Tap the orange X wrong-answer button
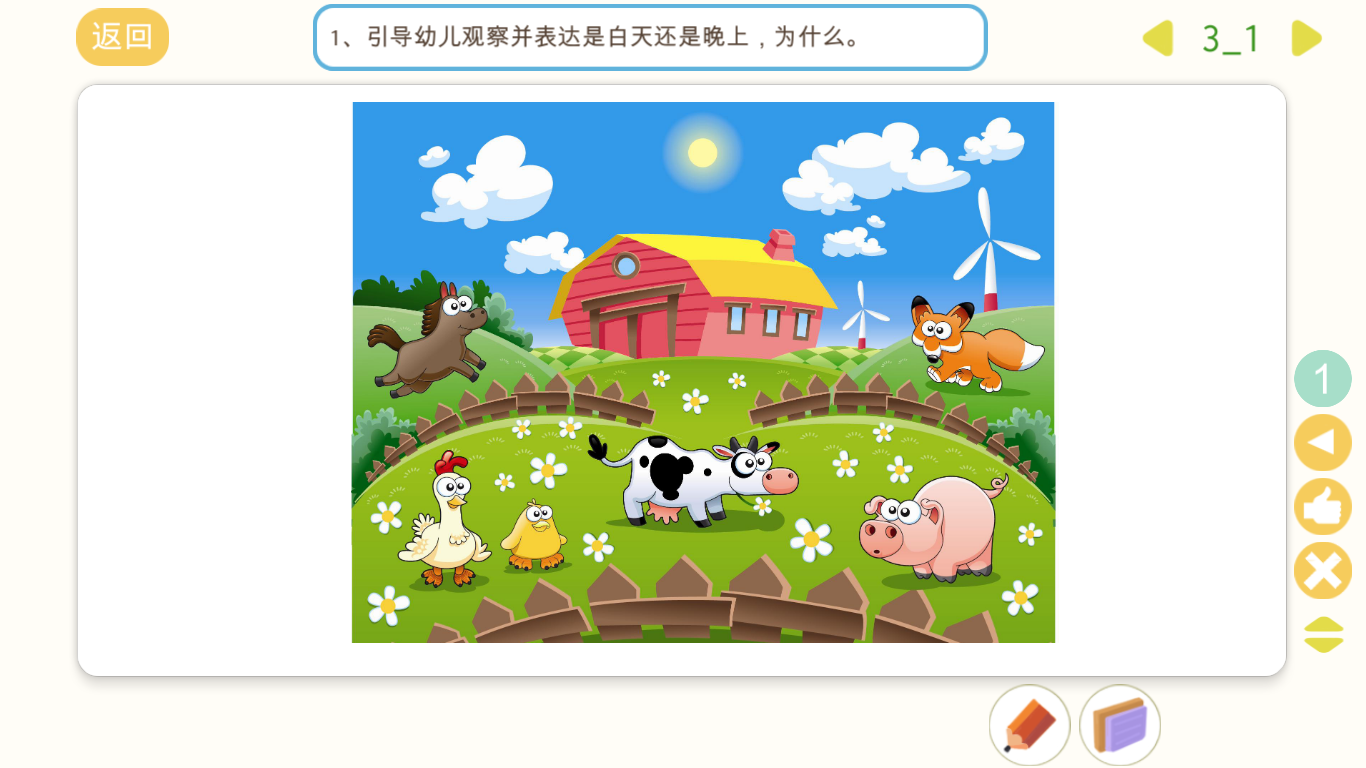The image size is (1366, 768). point(1322,571)
